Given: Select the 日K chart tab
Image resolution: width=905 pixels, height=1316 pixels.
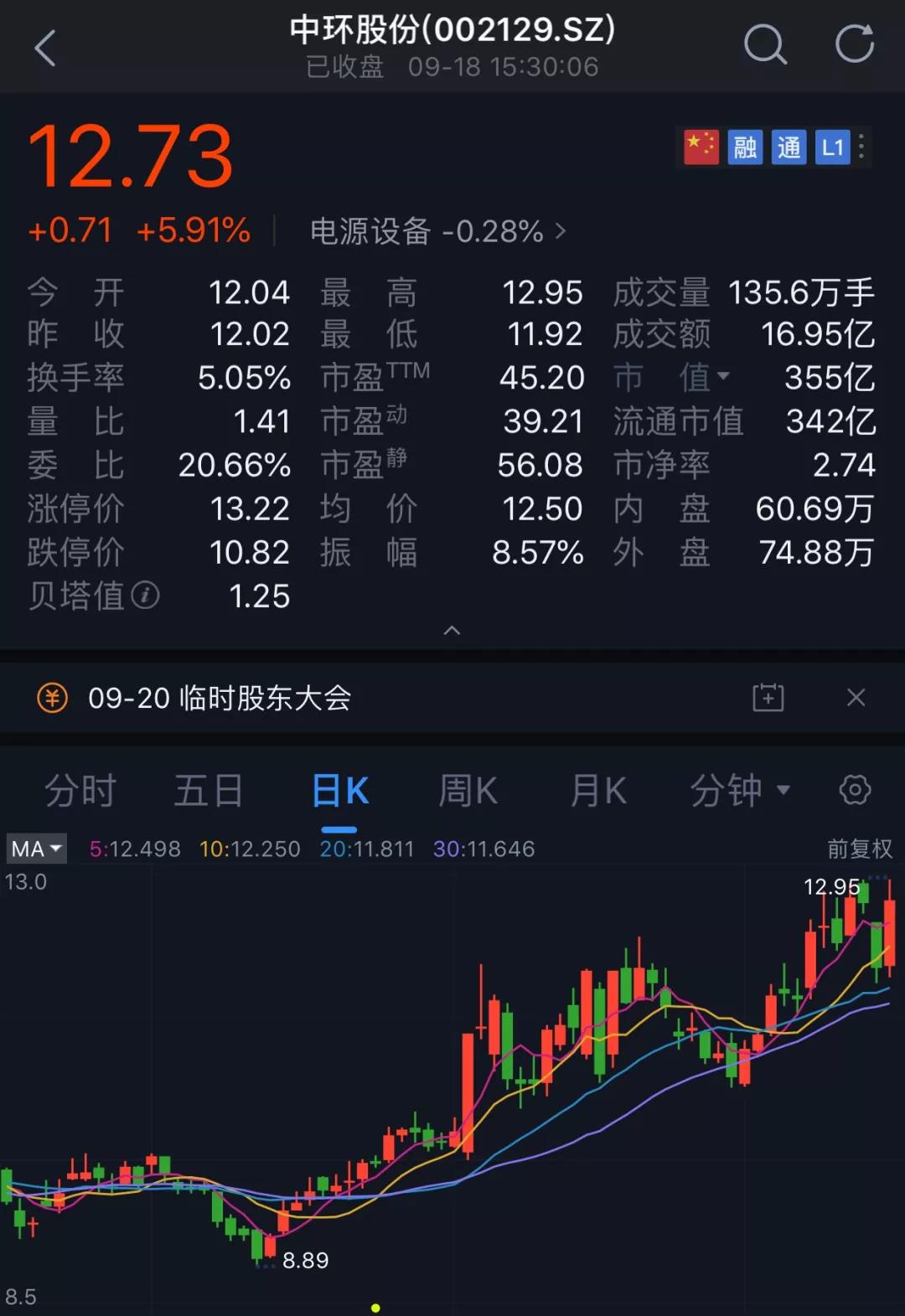Looking at the screenshot, I should click(339, 791).
